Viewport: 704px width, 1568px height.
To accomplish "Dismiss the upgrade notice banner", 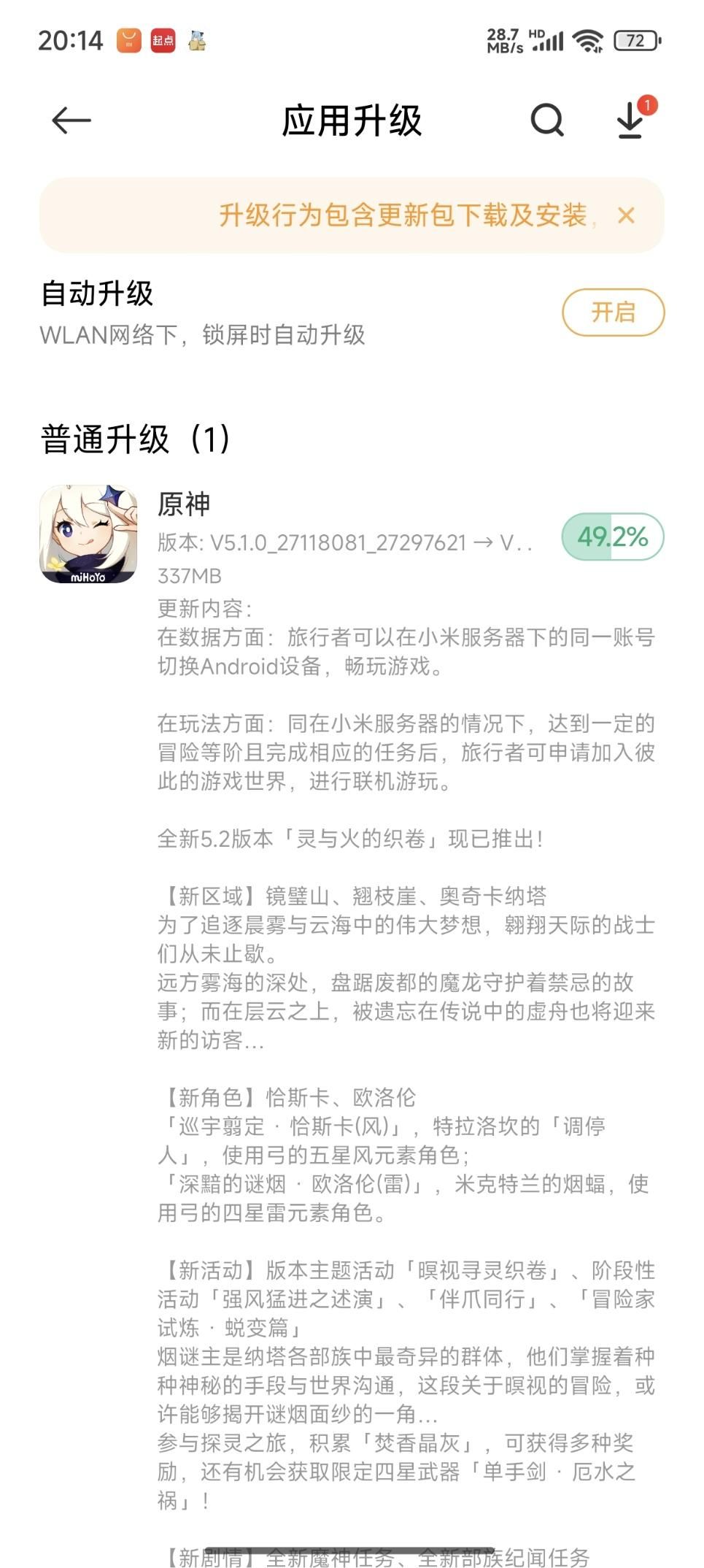I will pyautogui.click(x=626, y=215).
